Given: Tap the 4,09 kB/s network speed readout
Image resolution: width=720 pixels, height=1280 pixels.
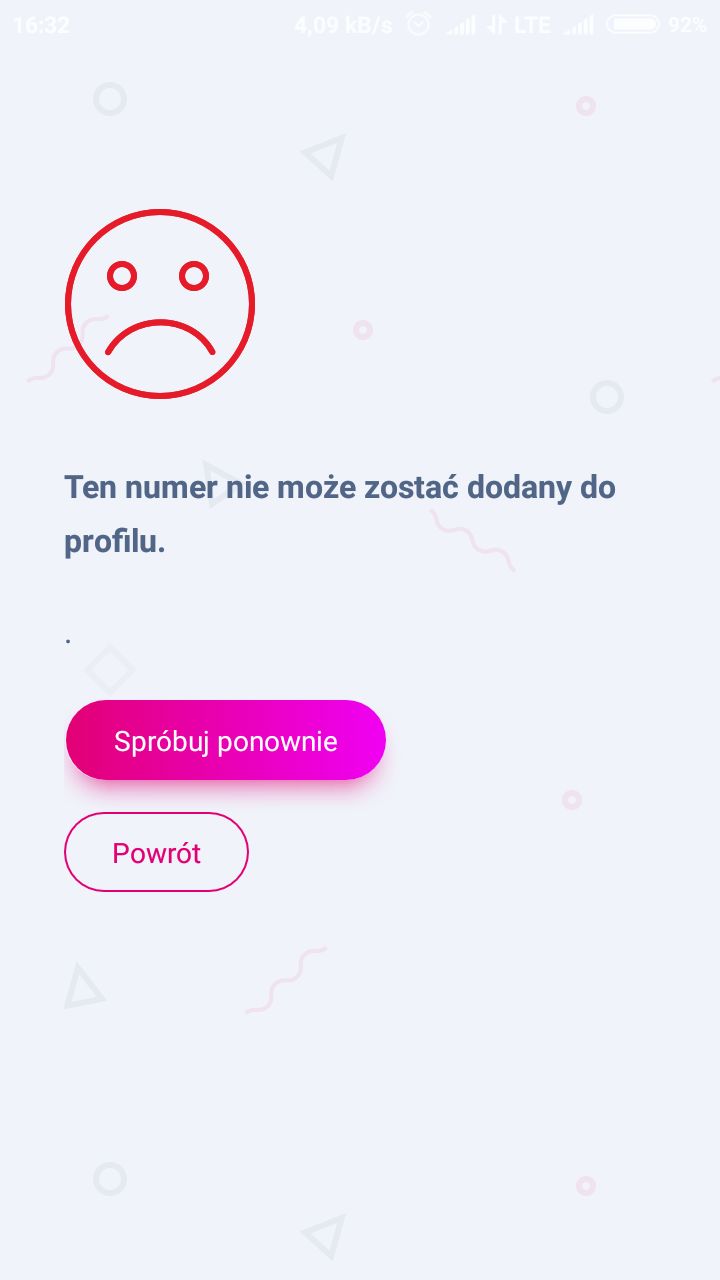Looking at the screenshot, I should [x=343, y=24].
